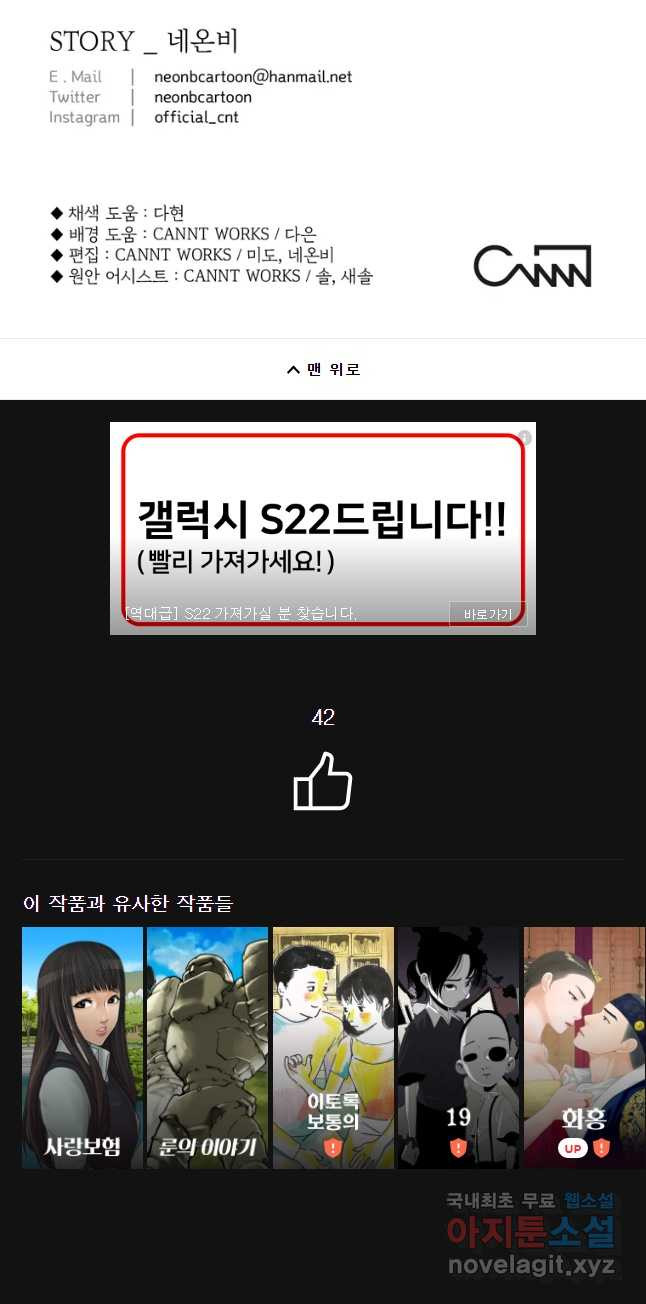
Task: Like this episode with thumbs-up icon
Action: point(322,782)
